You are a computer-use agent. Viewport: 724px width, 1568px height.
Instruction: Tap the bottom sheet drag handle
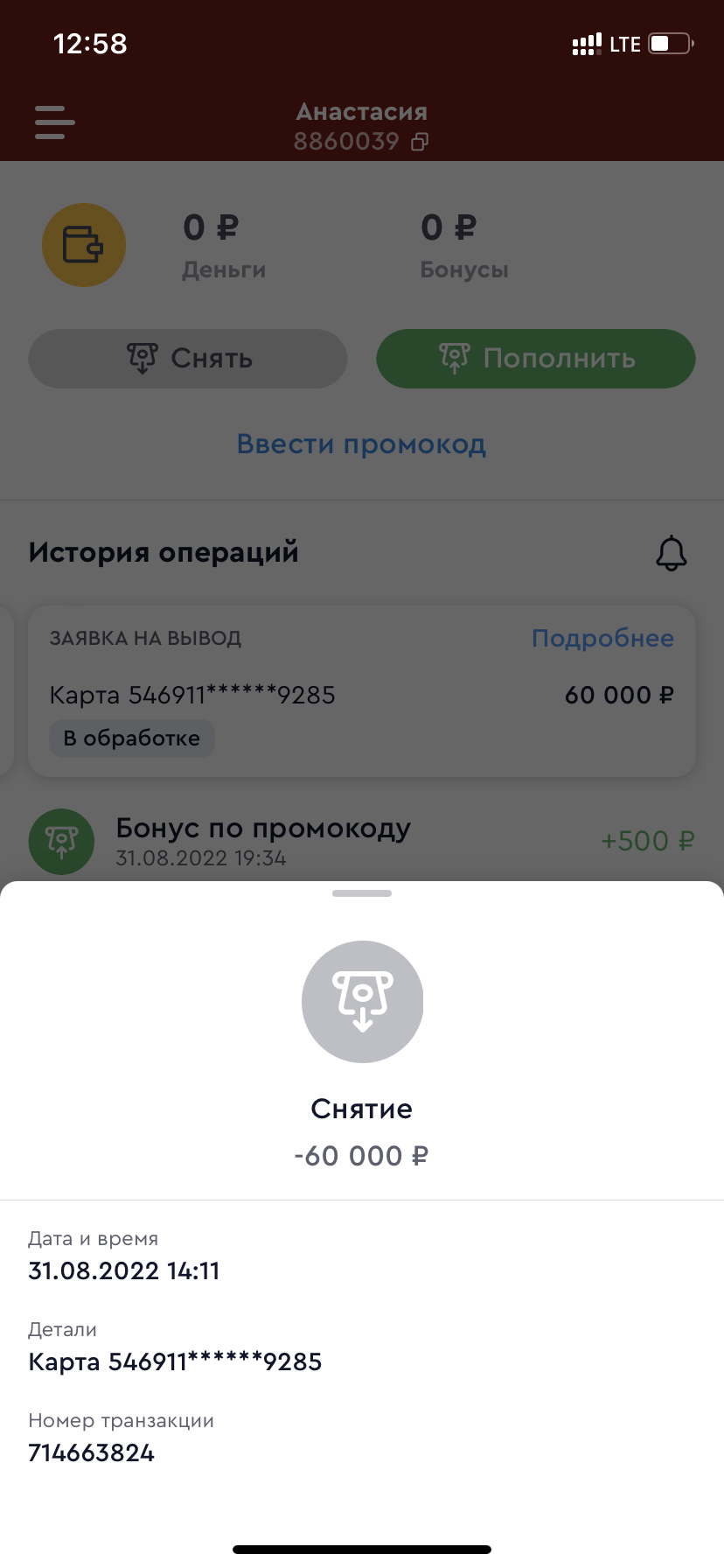[x=362, y=893]
